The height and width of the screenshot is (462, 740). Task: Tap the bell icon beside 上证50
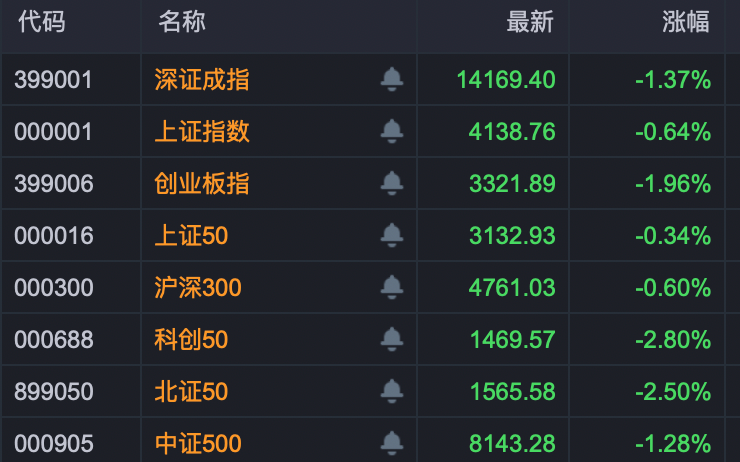pos(392,236)
